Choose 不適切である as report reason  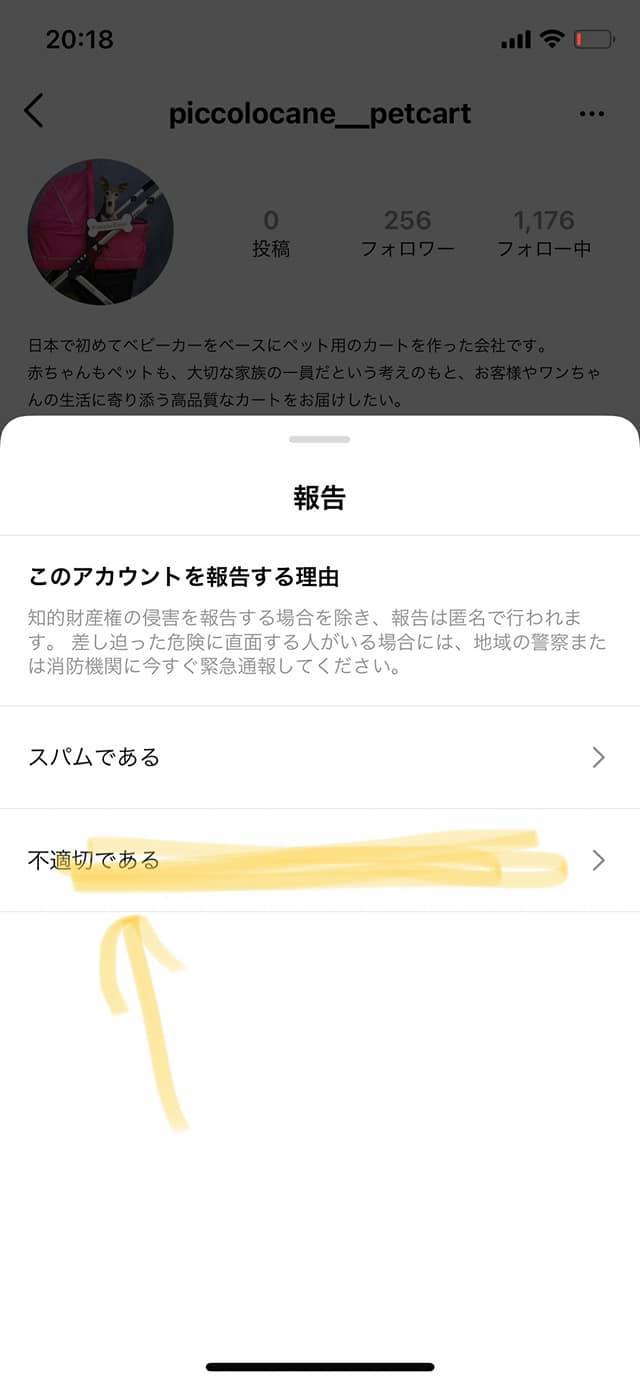pyautogui.click(x=320, y=860)
